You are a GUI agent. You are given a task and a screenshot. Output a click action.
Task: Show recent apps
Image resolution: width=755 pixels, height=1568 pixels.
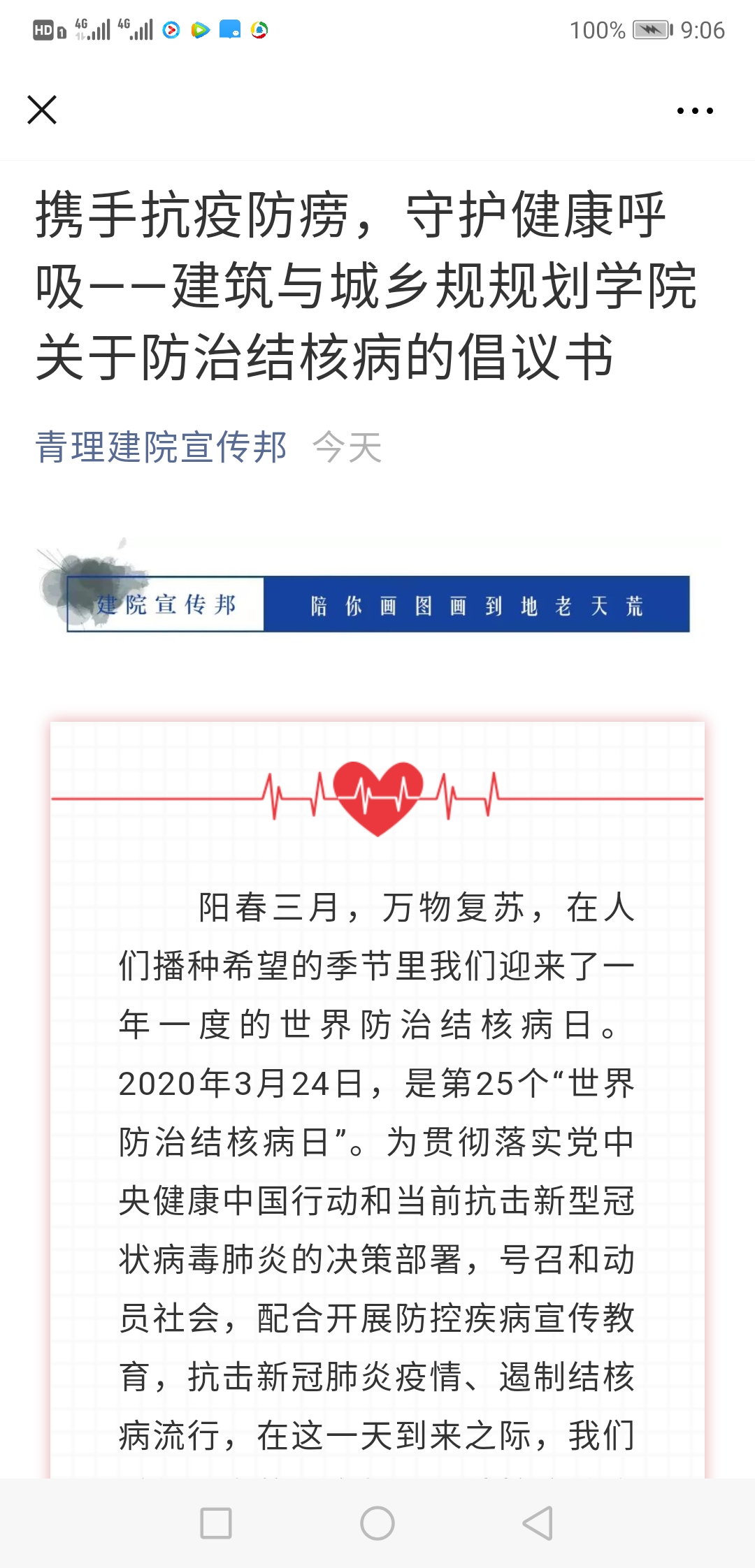[x=216, y=1523]
